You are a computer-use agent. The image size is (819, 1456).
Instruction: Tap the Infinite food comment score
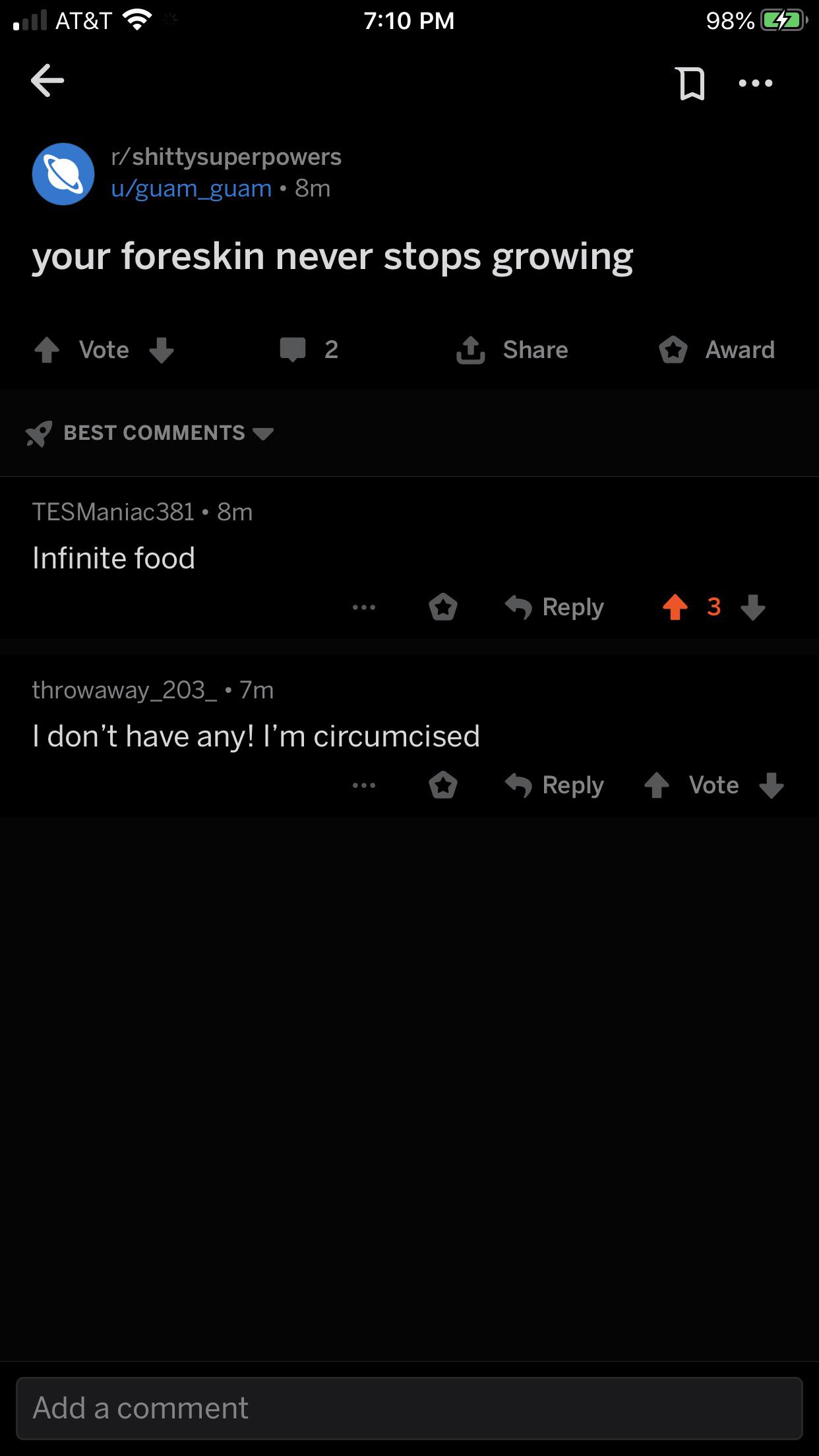tap(713, 607)
